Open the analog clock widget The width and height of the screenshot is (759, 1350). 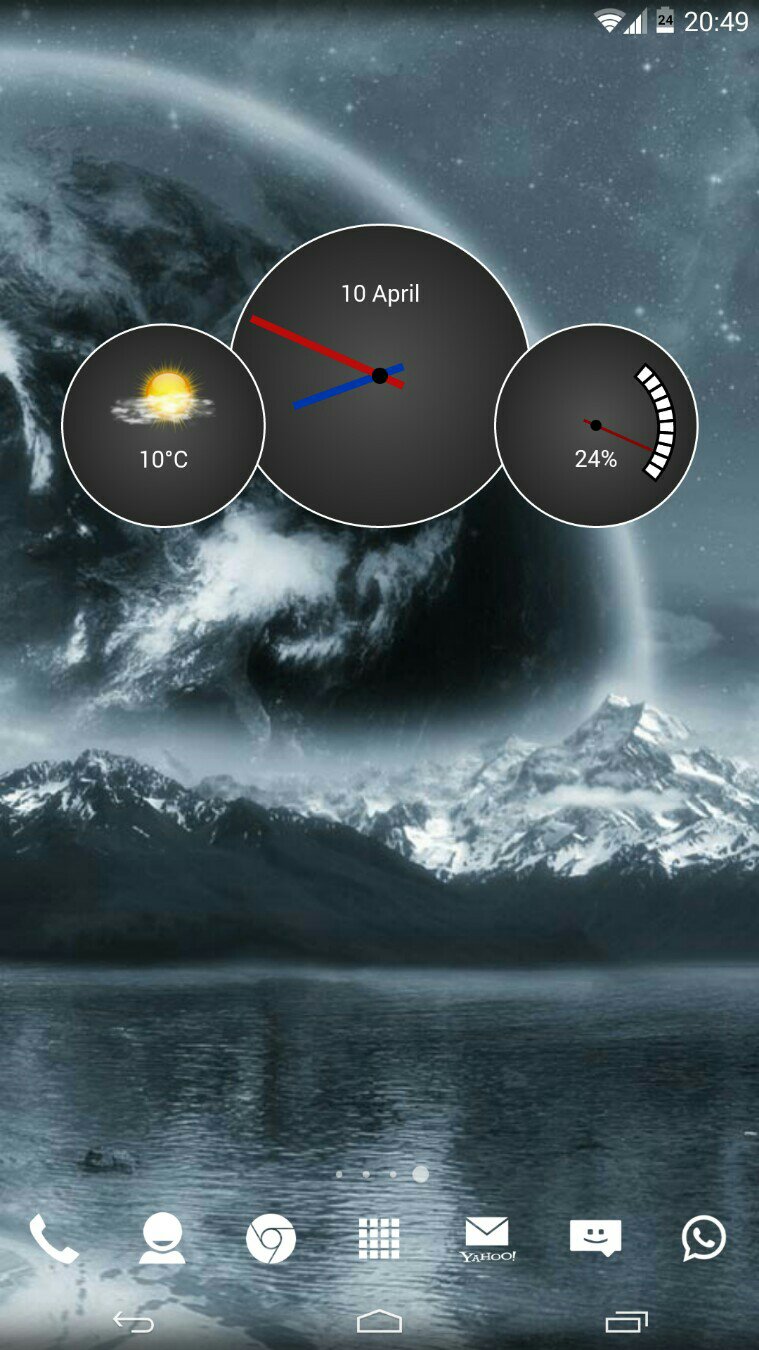(x=380, y=375)
